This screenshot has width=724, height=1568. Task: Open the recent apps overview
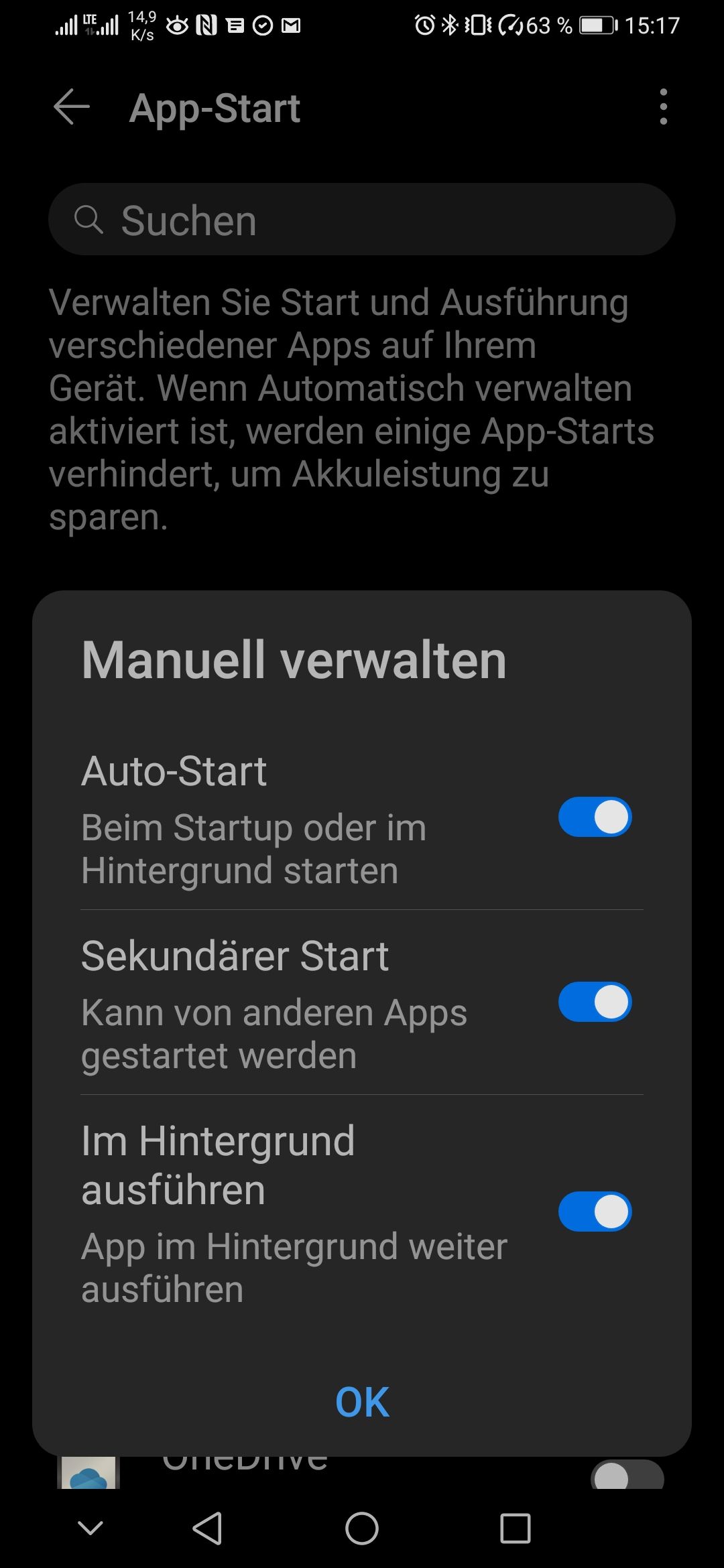tap(515, 1528)
